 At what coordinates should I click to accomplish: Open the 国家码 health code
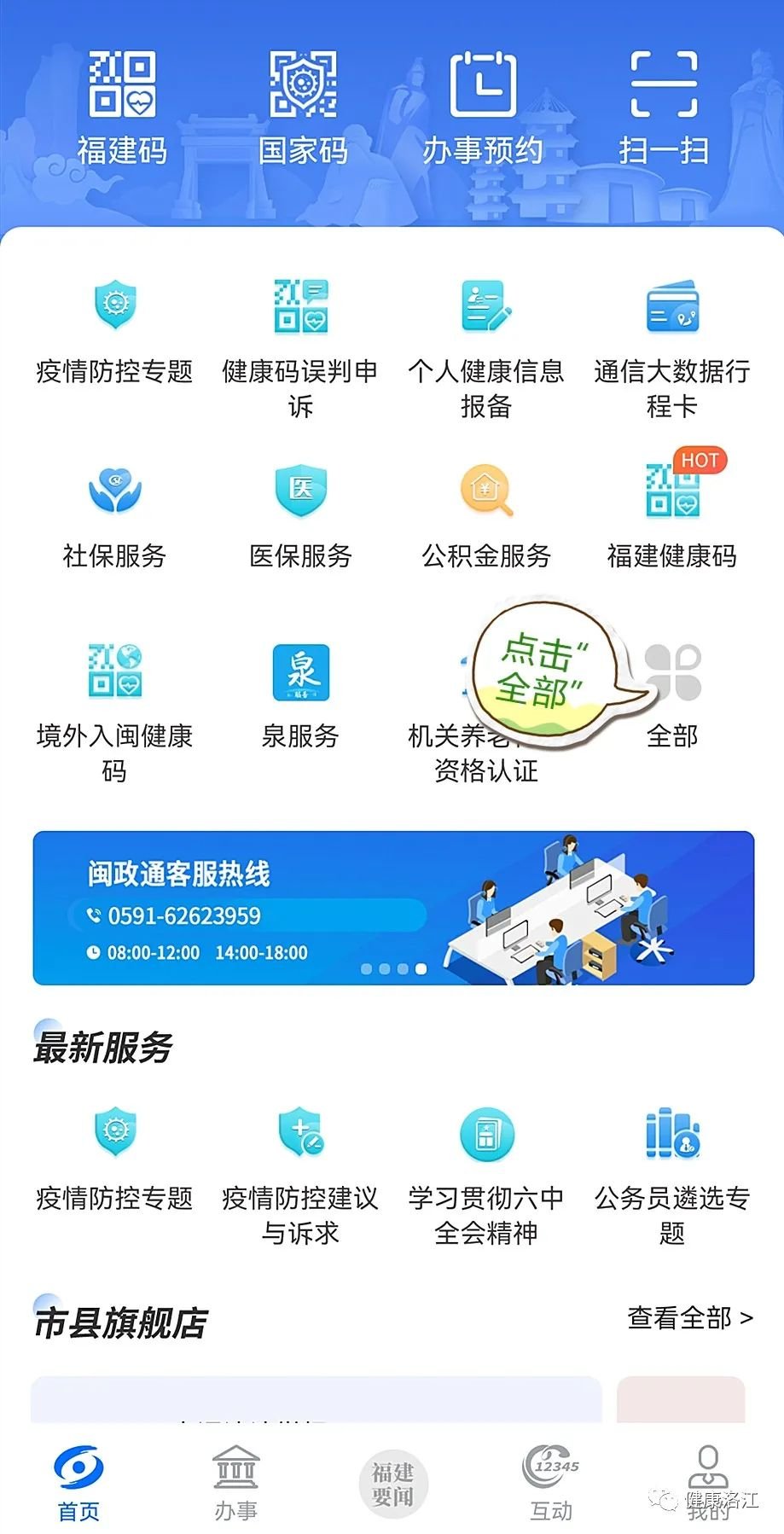click(303, 106)
